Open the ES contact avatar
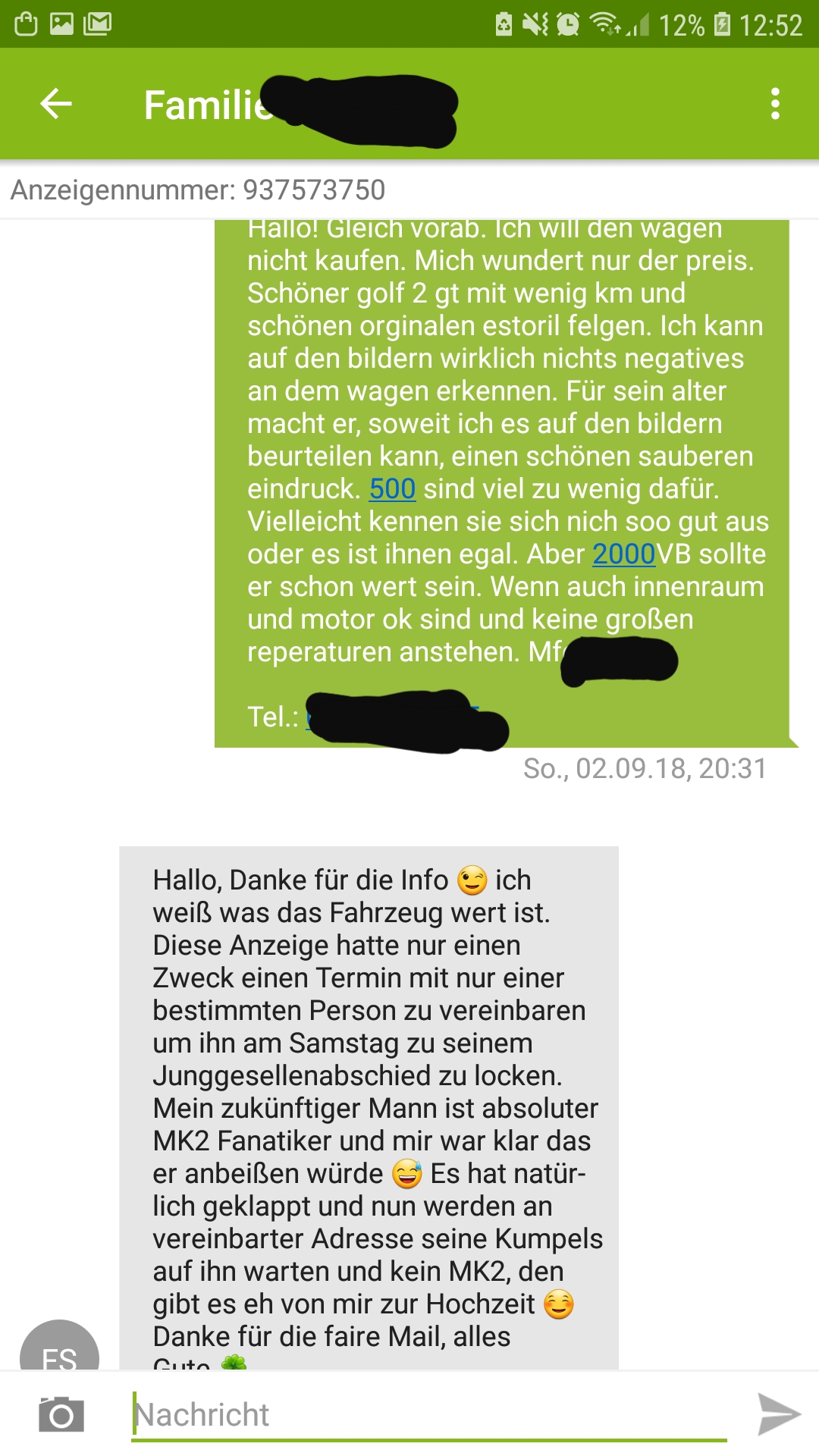 59,1350
